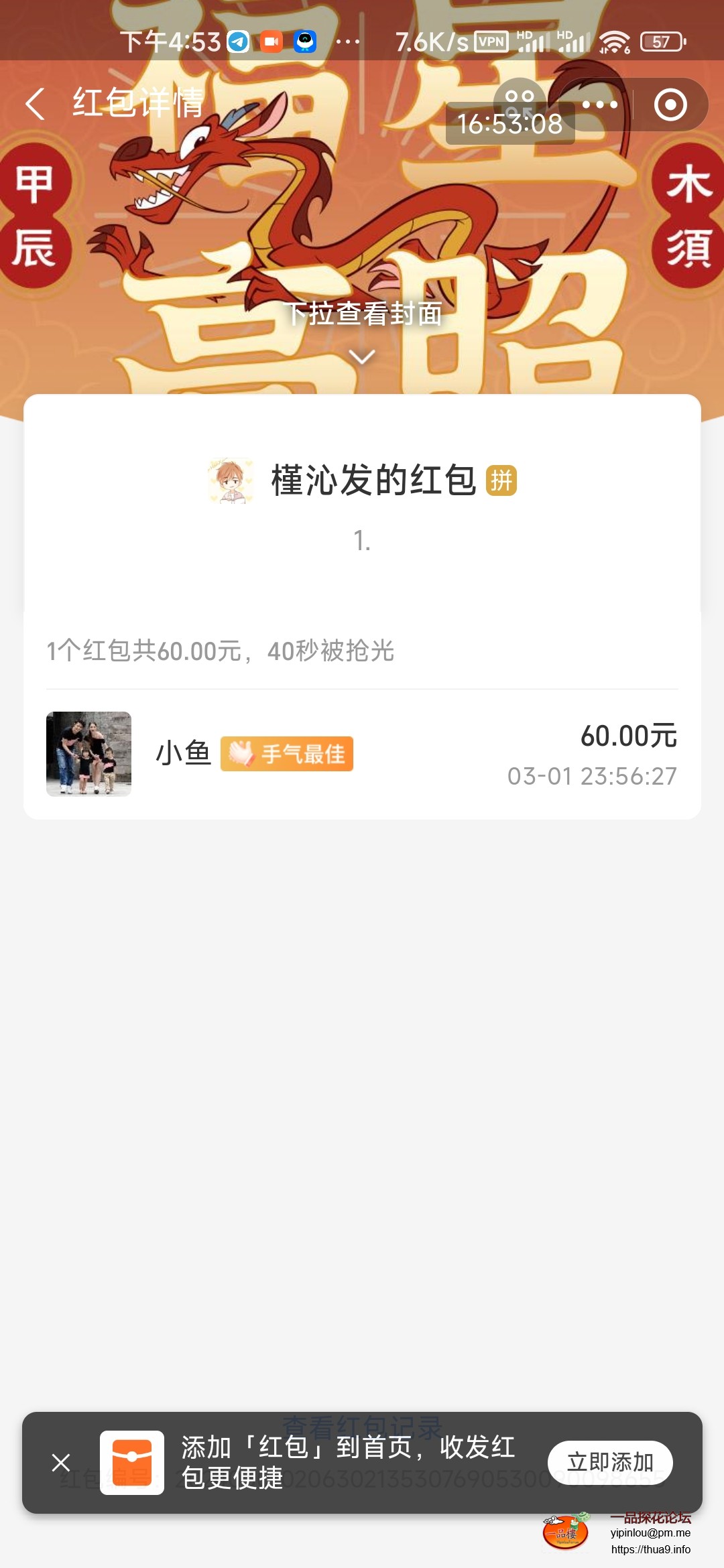The height and width of the screenshot is (1568, 724).
Task: Close the mini program via target icon
Action: click(670, 105)
